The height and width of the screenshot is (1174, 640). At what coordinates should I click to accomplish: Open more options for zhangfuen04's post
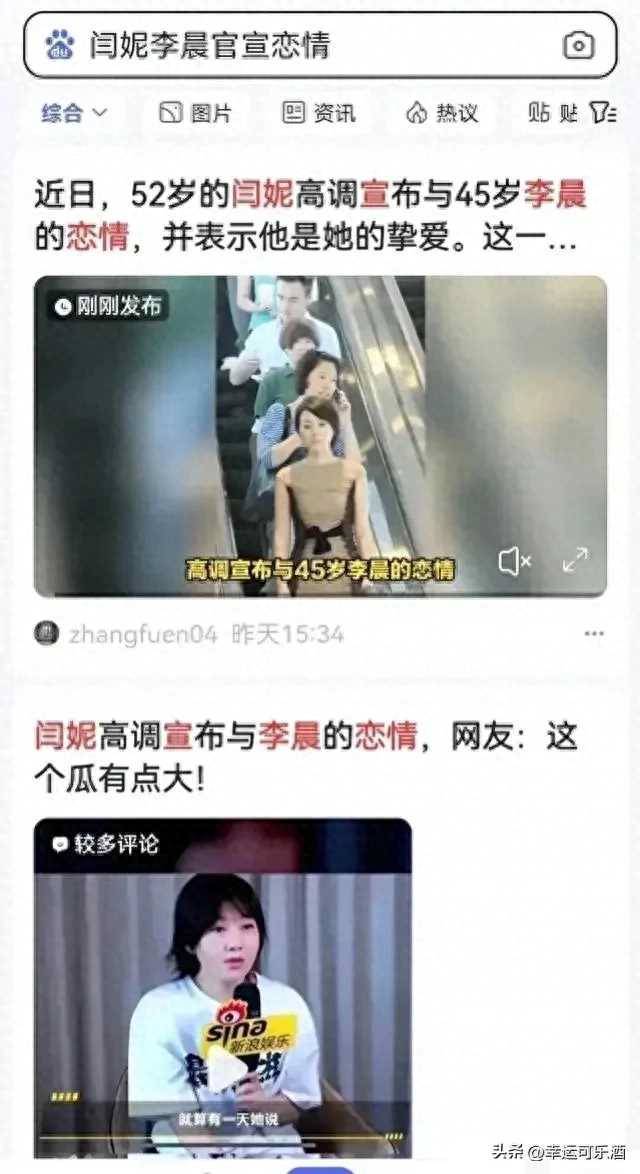click(x=594, y=634)
